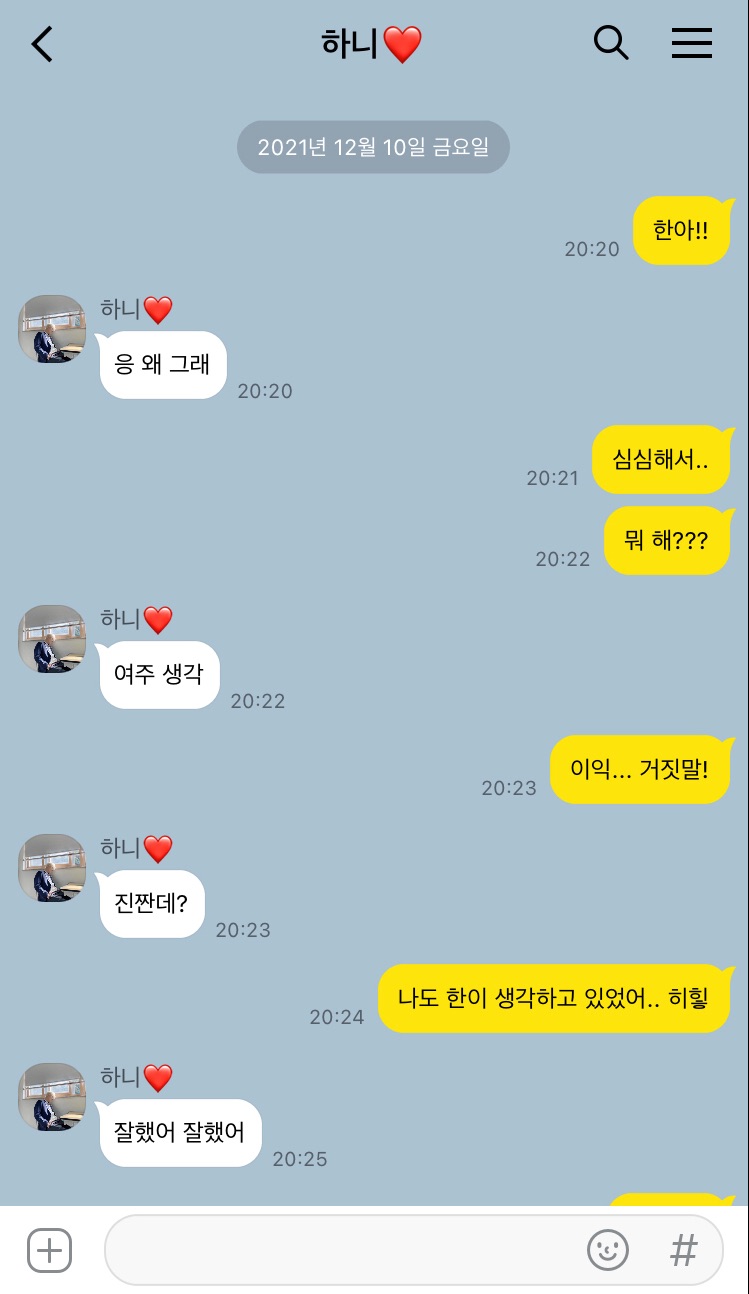Tap the hashtag search icon beside the input

coord(683,1250)
